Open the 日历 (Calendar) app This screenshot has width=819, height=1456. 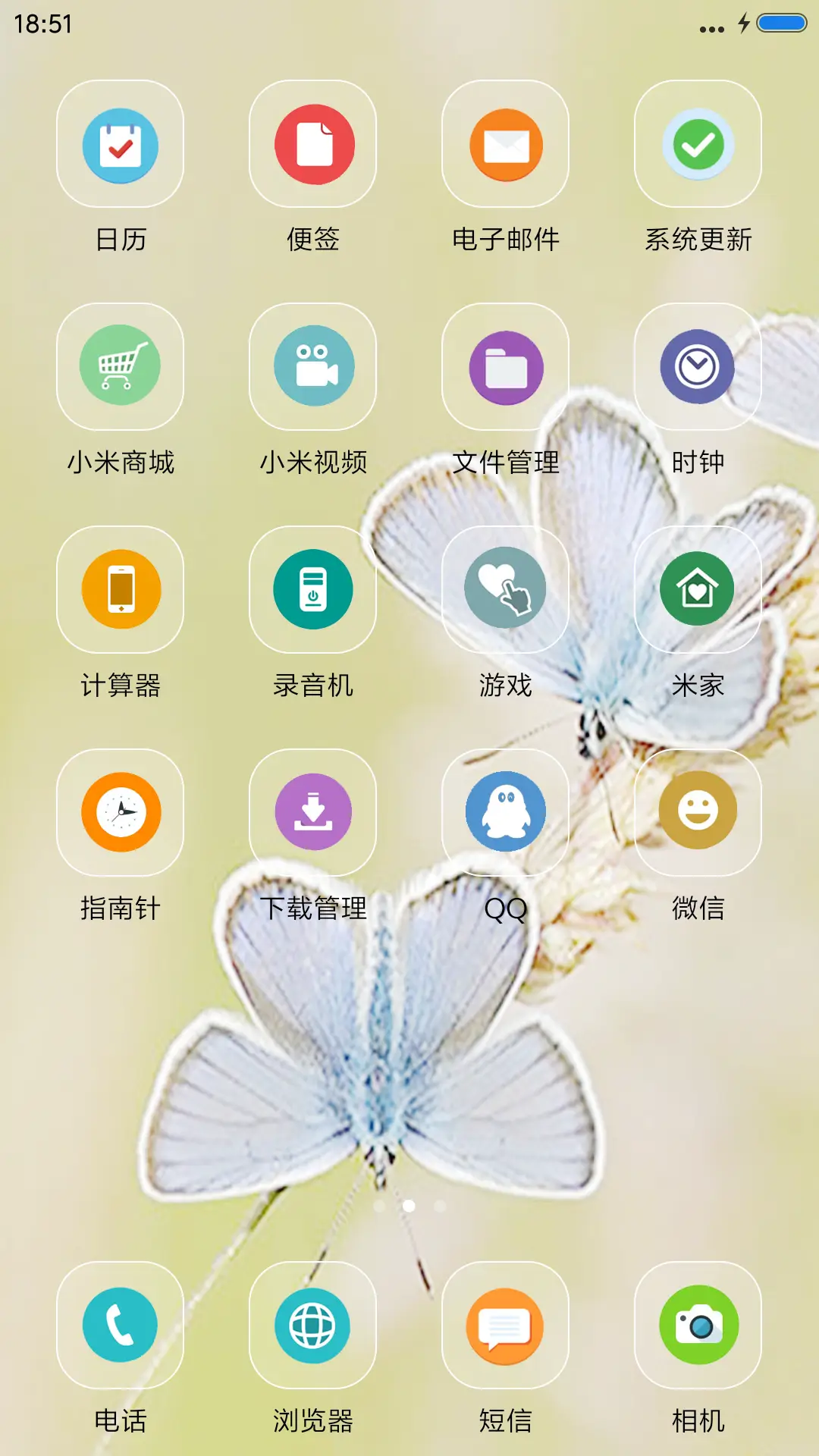121,146
